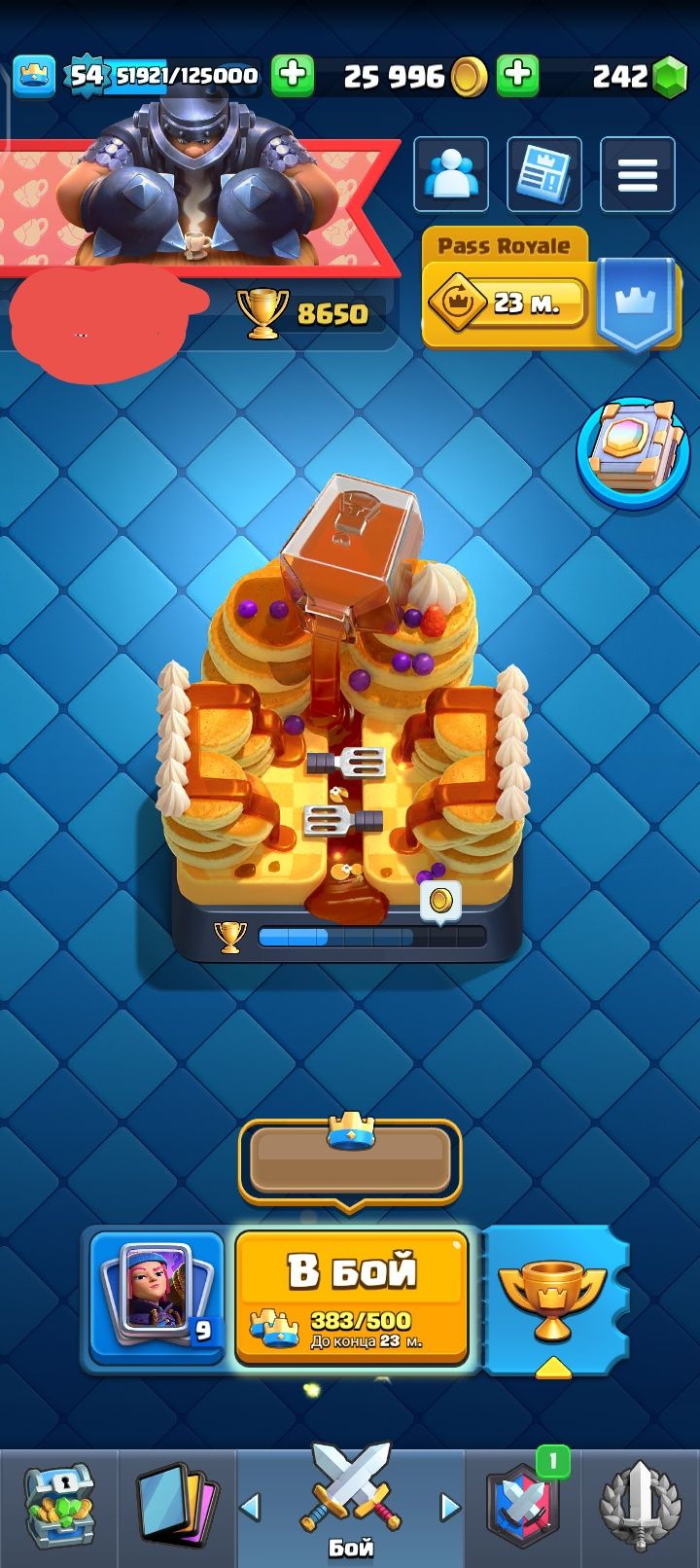
Task: Open the player profile banner
Action: pyautogui.click(x=194, y=204)
